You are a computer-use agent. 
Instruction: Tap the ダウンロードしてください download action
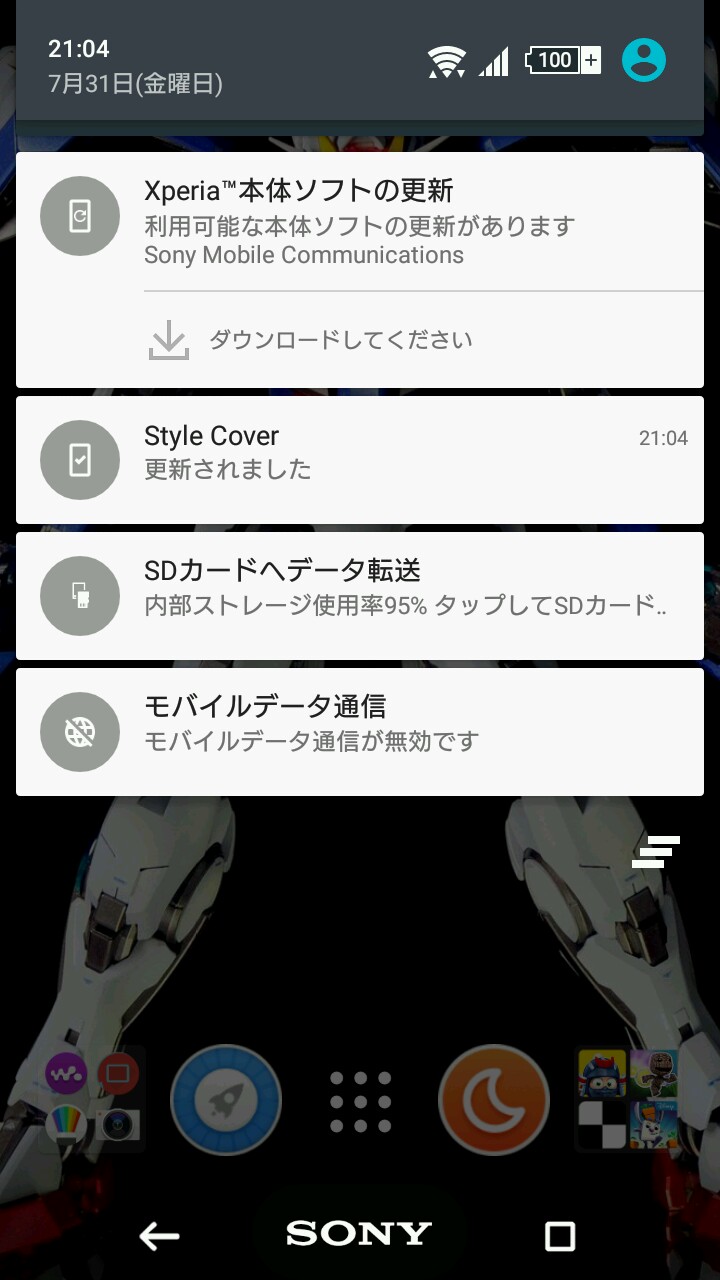[x=340, y=340]
